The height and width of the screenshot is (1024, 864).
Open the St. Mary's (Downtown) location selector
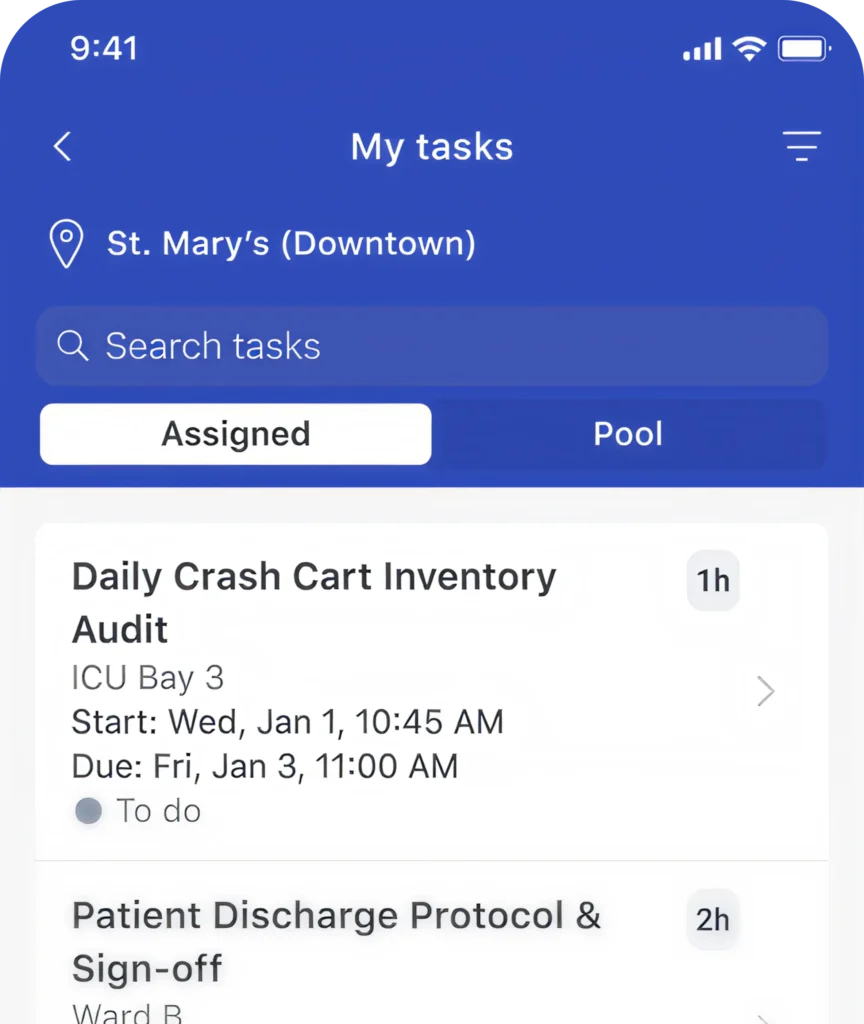click(x=290, y=243)
